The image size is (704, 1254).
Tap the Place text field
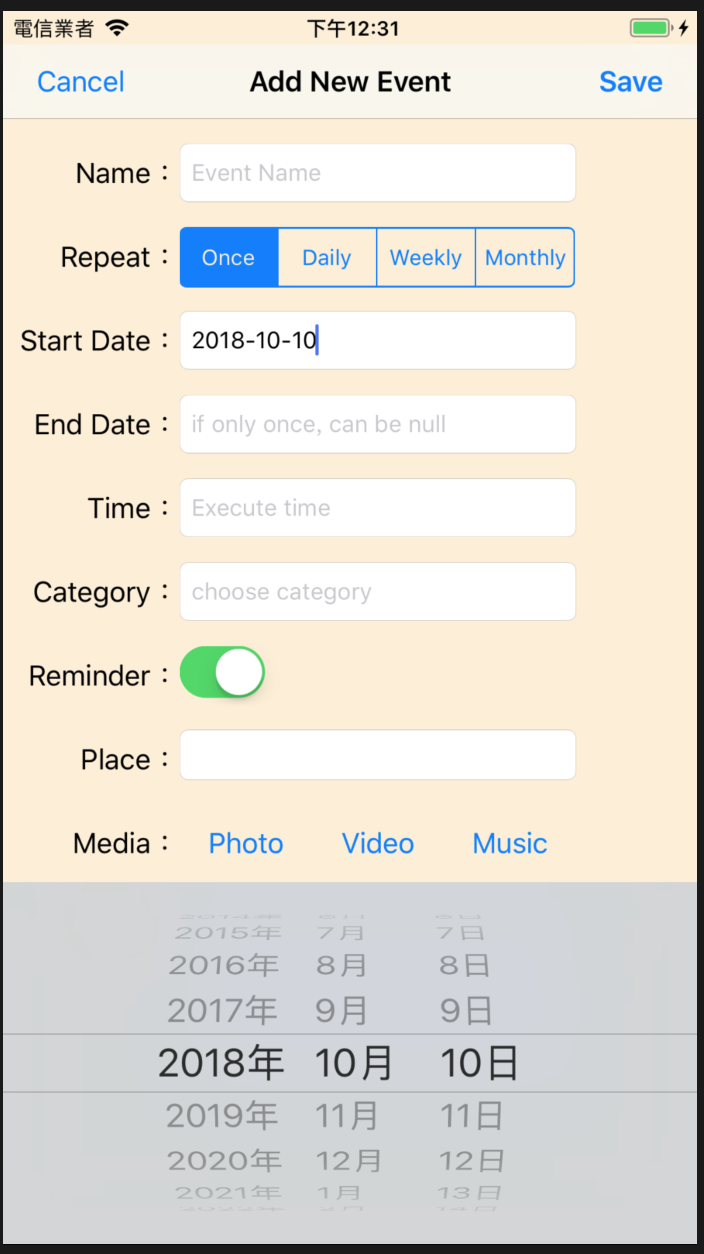pos(377,756)
